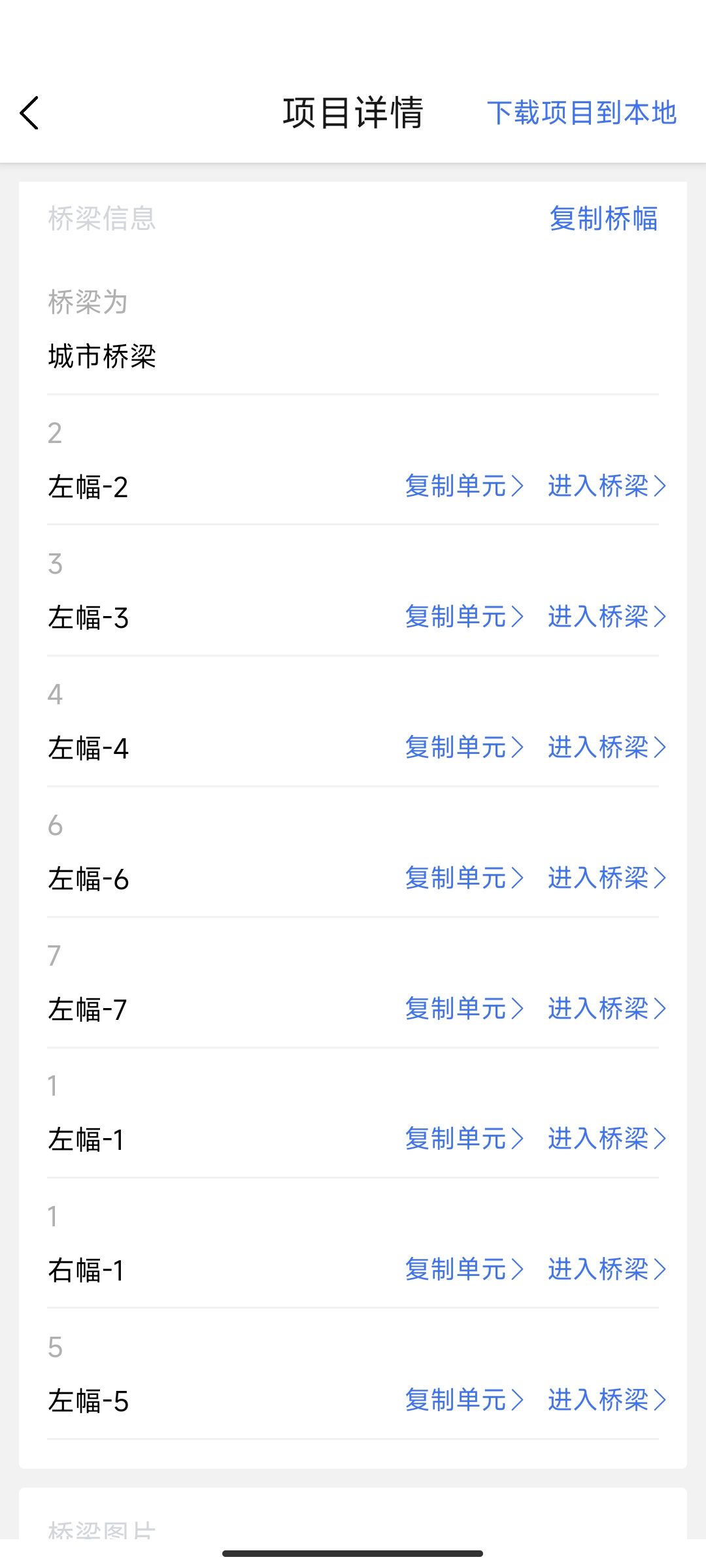Tap 下载项目到本地 in the header
Image resolution: width=706 pixels, height=1568 pixels.
point(581,113)
